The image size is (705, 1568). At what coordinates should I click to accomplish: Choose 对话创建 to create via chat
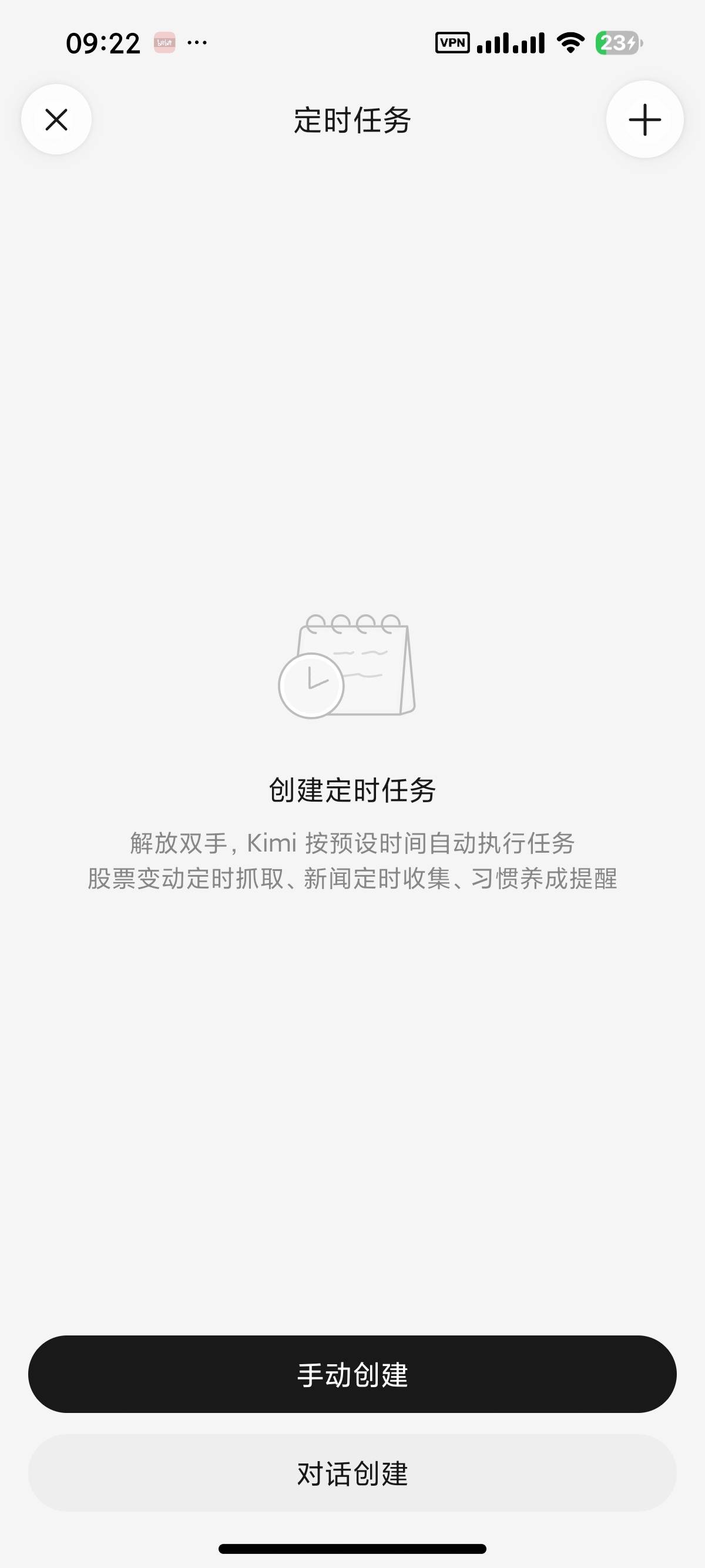point(352,1473)
